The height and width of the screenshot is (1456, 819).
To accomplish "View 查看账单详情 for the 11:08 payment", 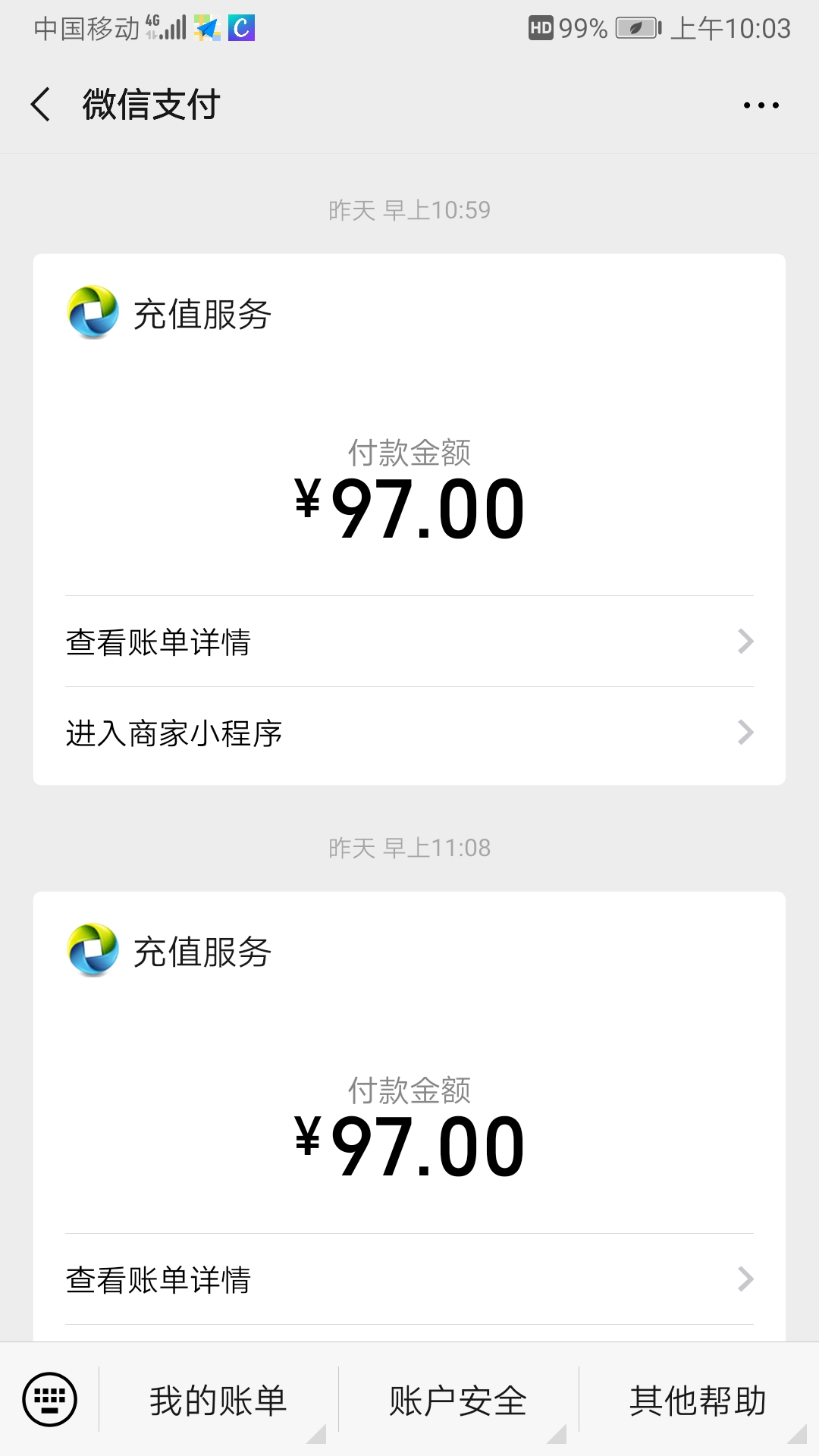I will coord(409,1280).
